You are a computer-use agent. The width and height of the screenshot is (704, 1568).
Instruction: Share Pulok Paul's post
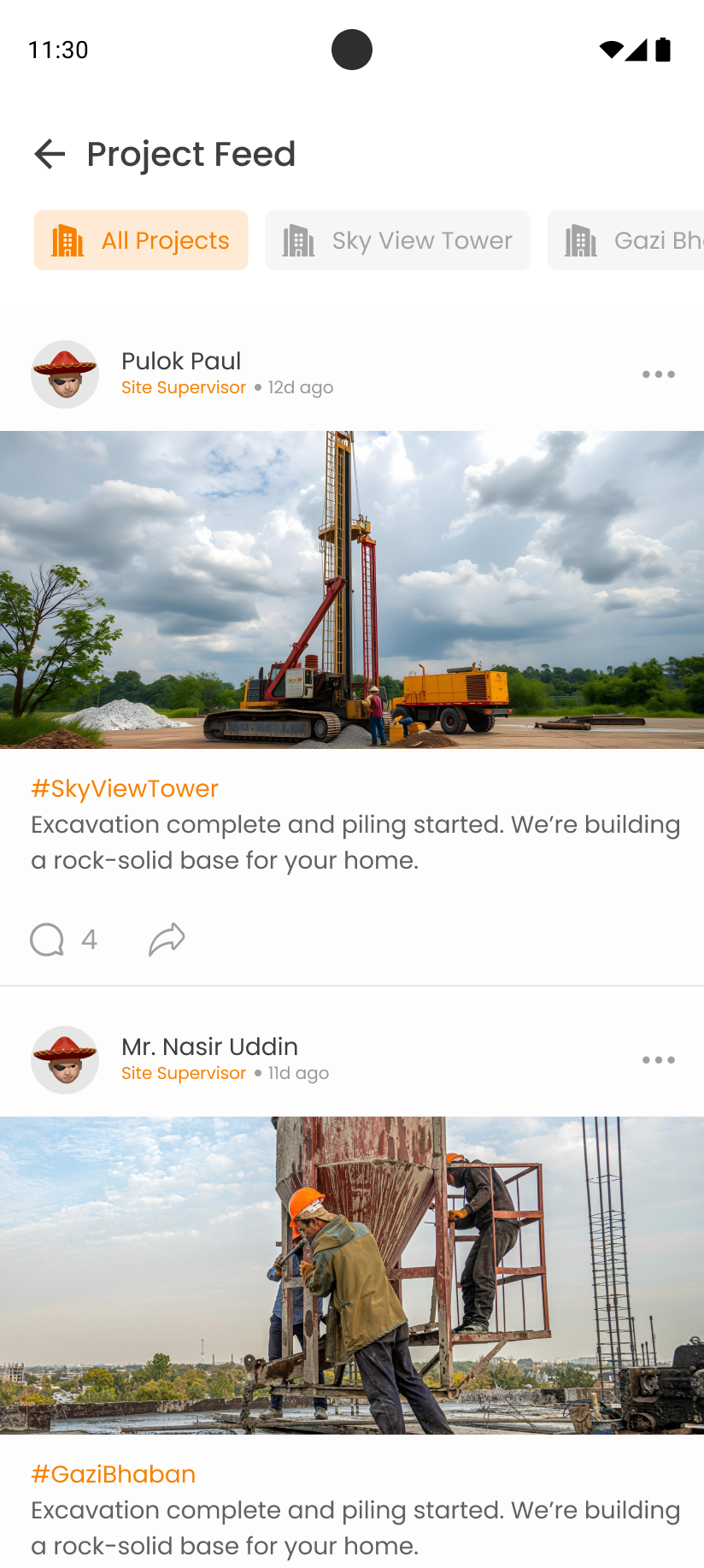tap(167, 940)
